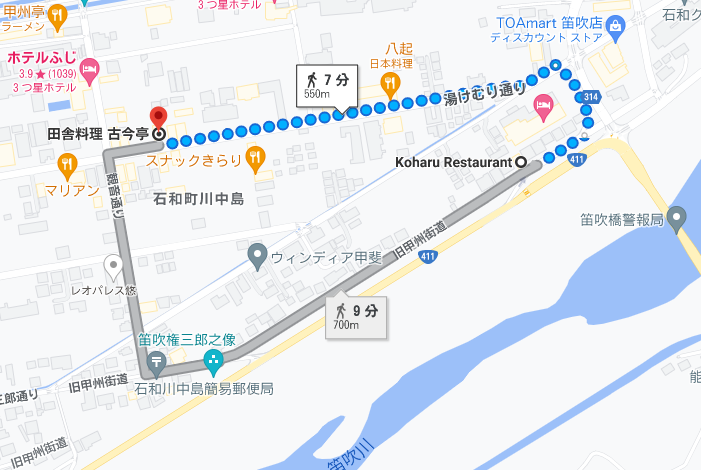Open 石和川中島簡易郵便局 post office marker
701x470 pixels.
point(157,361)
